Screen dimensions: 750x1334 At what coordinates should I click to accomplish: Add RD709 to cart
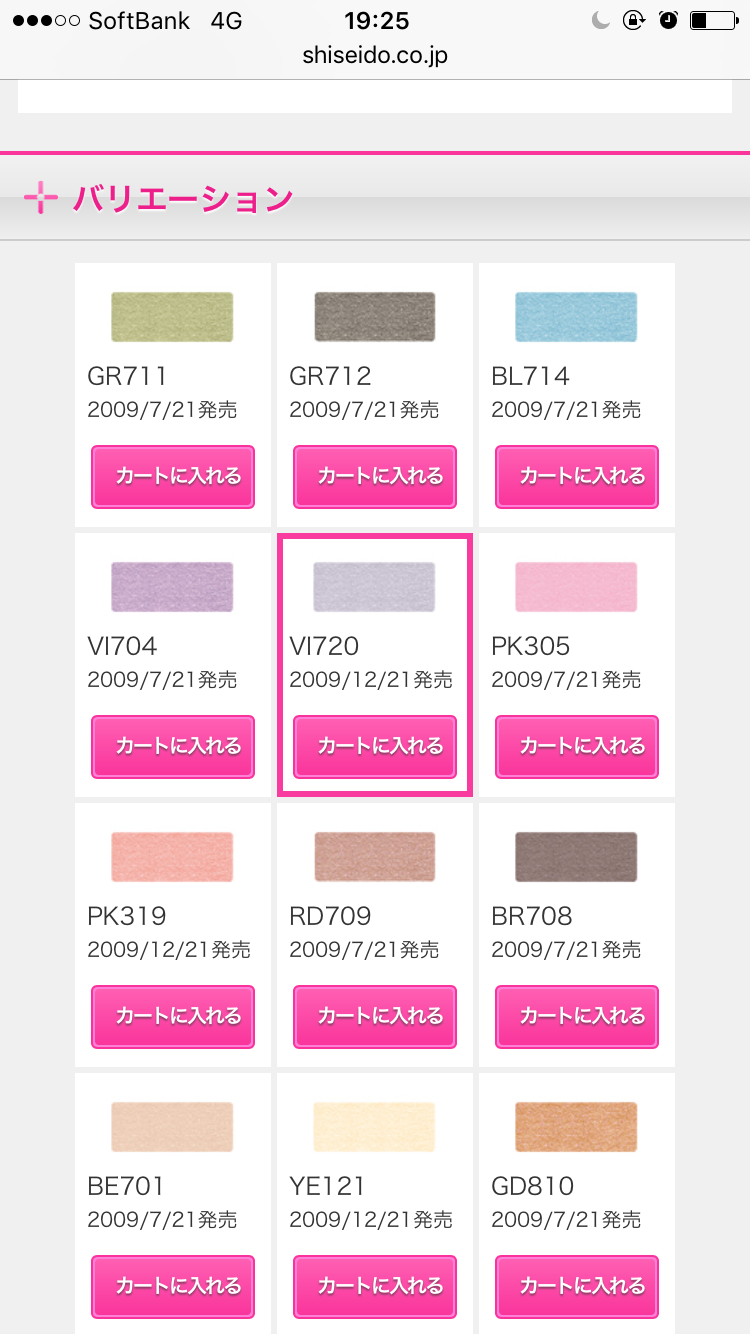pyautogui.click(x=375, y=1017)
